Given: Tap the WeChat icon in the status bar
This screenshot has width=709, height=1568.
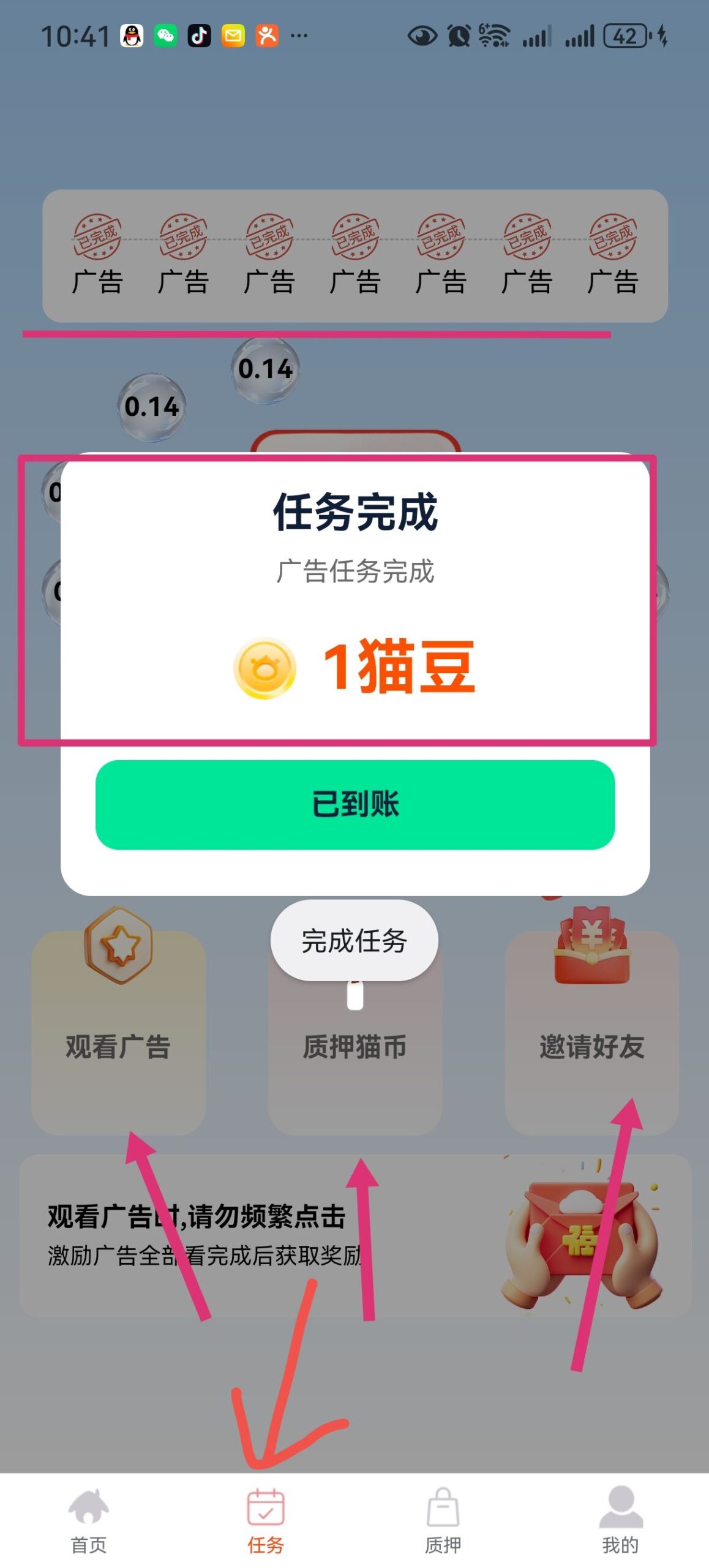Looking at the screenshot, I should pos(167,35).
